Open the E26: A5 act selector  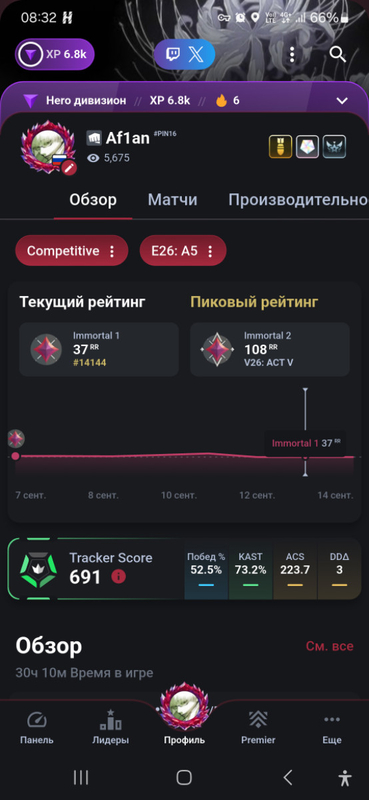click(x=183, y=251)
